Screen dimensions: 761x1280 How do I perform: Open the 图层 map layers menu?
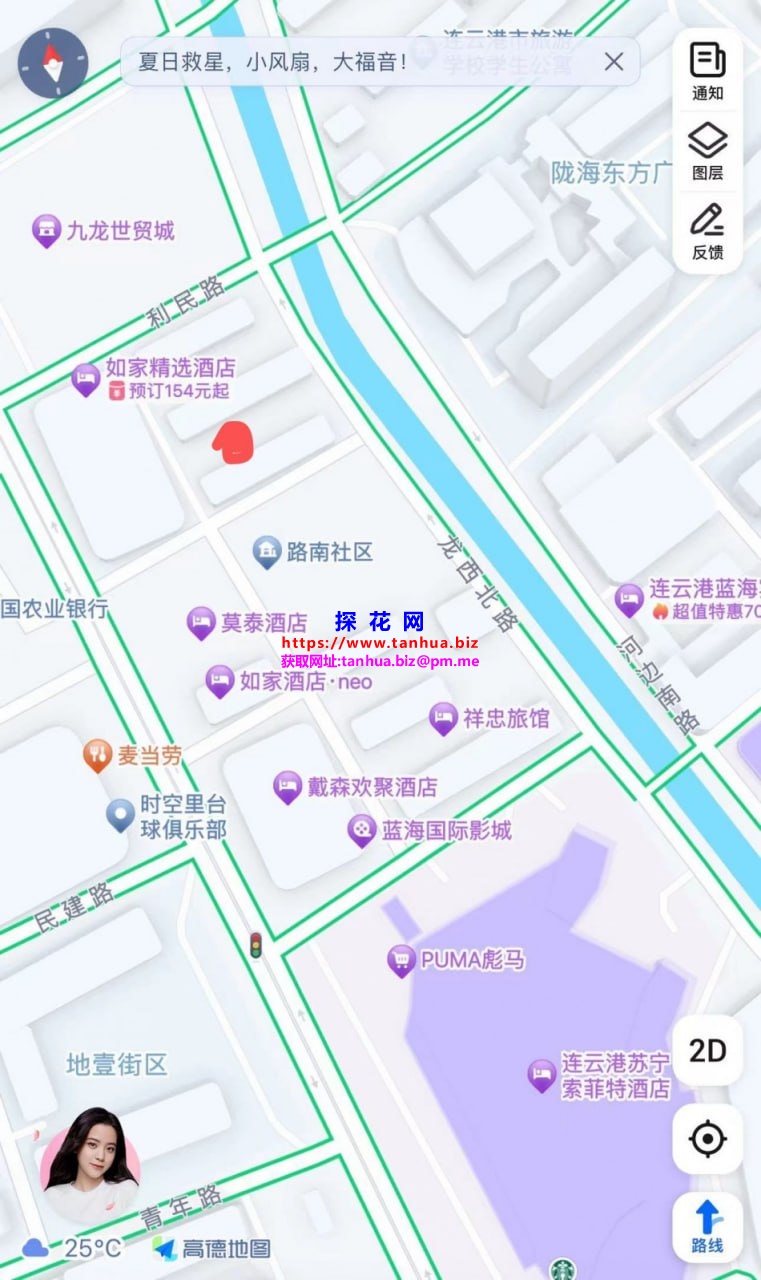tap(707, 152)
